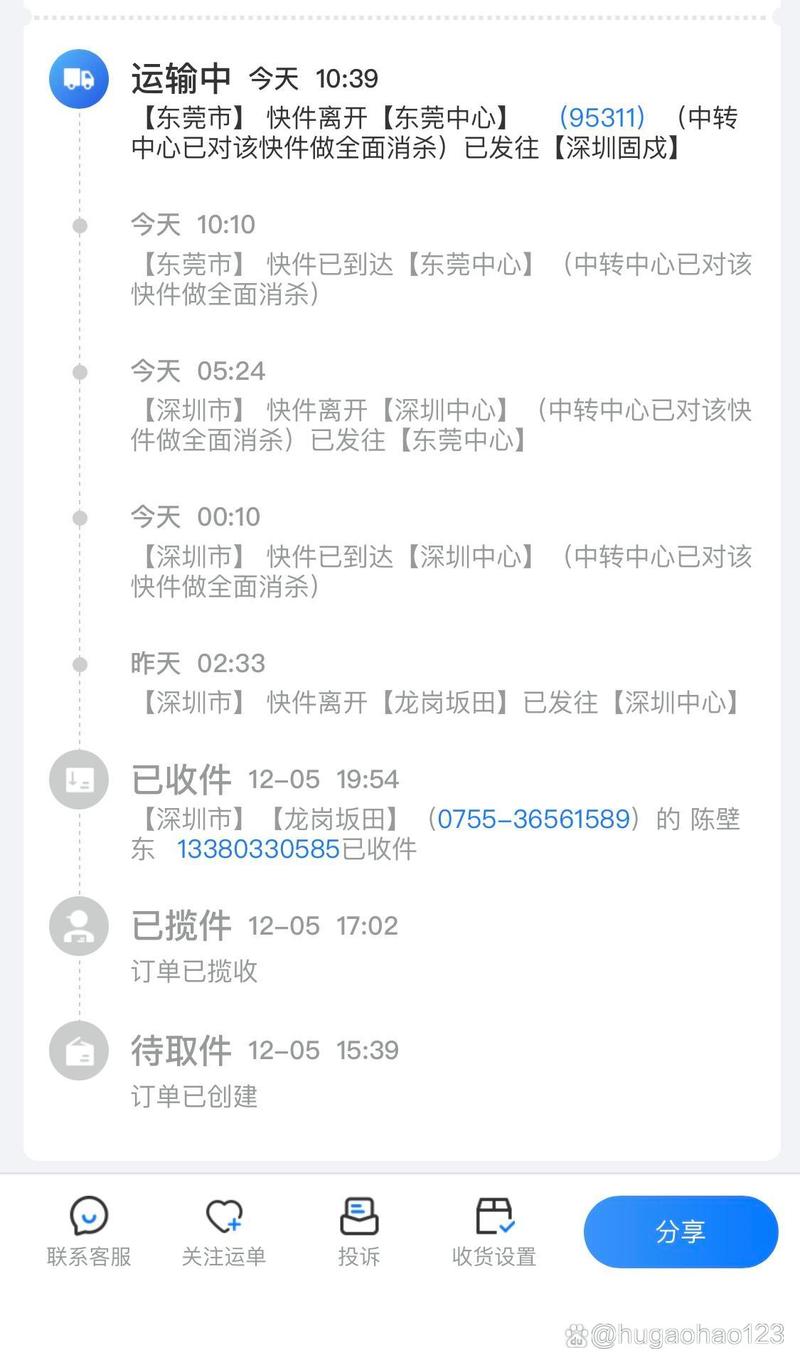
Task: Tap the 已收件 package download icon
Action: tap(78, 780)
